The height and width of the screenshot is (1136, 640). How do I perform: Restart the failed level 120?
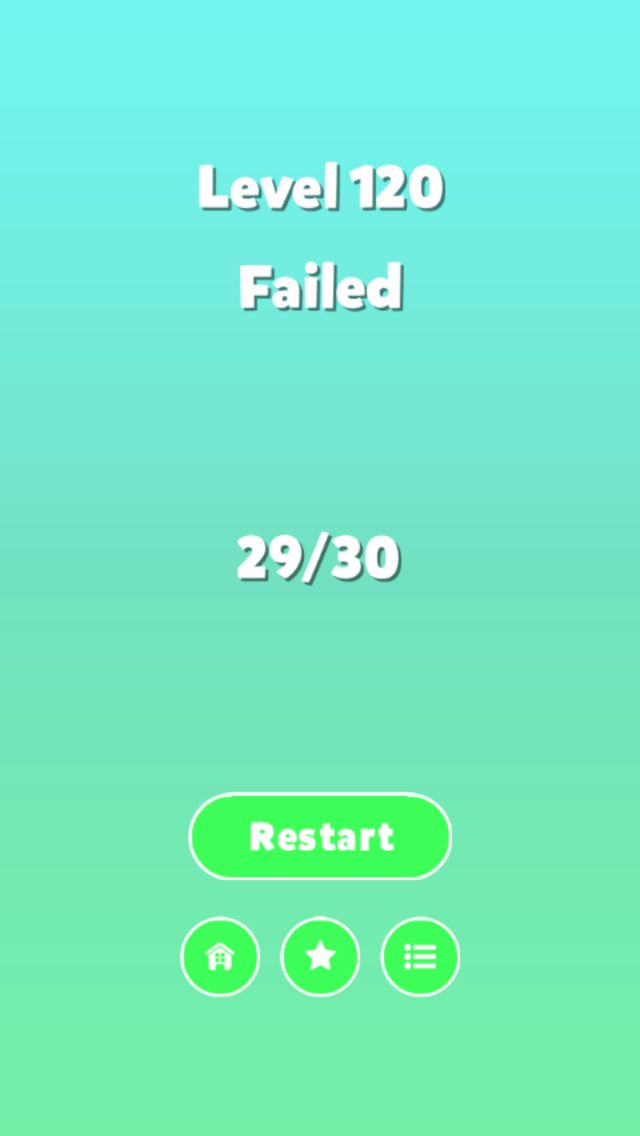(320, 836)
